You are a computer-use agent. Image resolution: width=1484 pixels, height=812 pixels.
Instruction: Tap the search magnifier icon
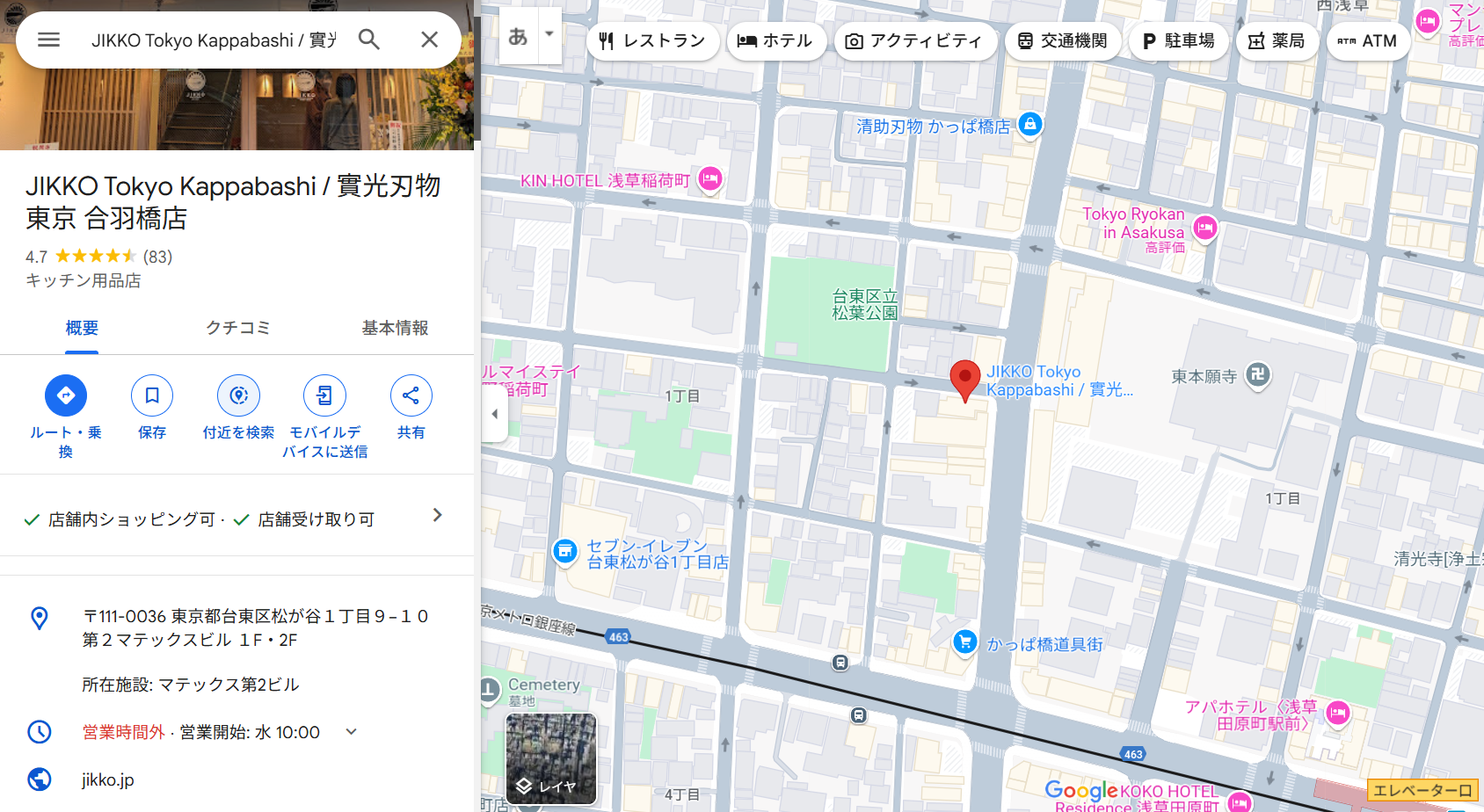pyautogui.click(x=369, y=40)
